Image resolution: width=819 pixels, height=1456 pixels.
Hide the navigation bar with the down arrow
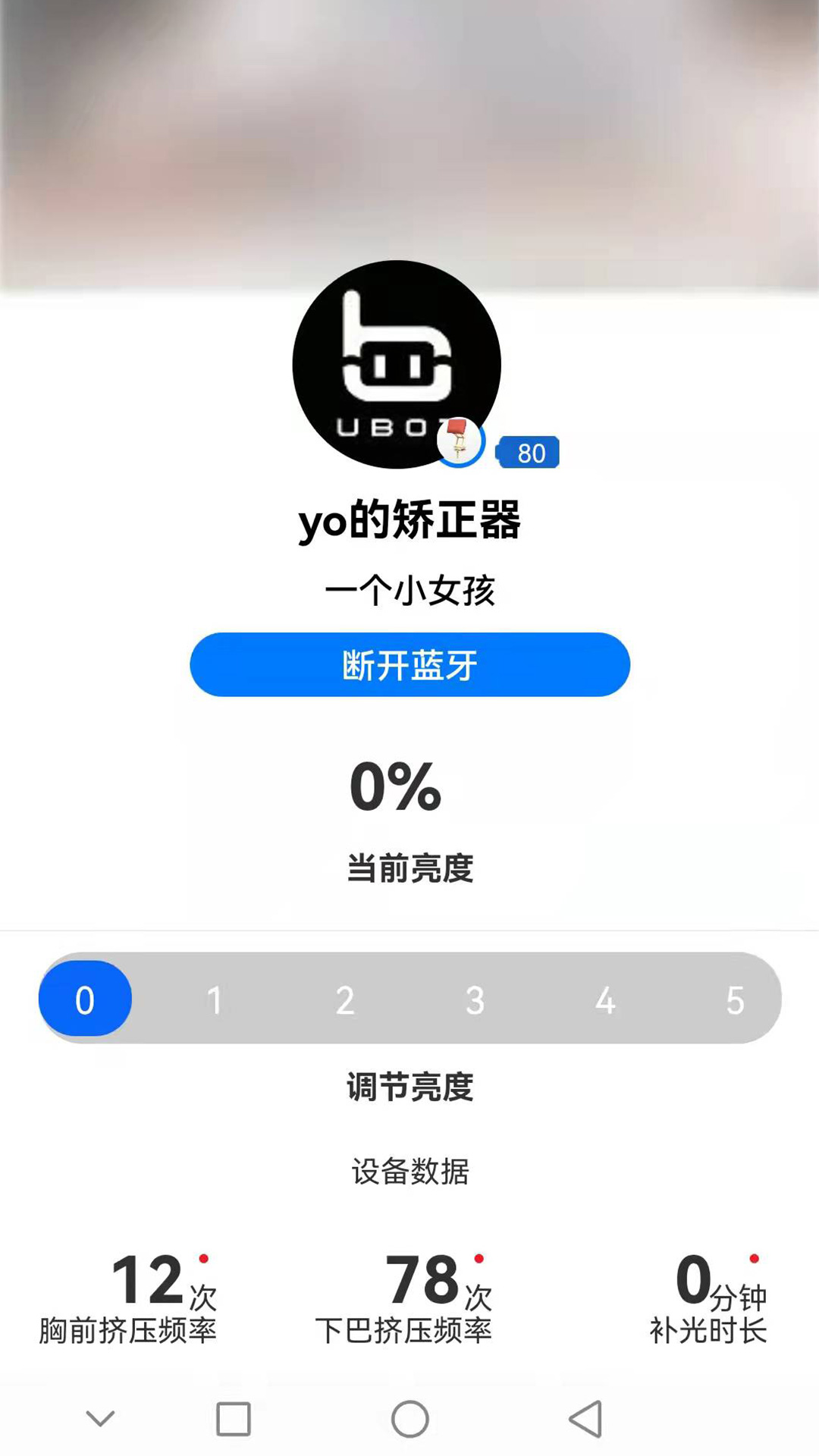click(x=100, y=1418)
